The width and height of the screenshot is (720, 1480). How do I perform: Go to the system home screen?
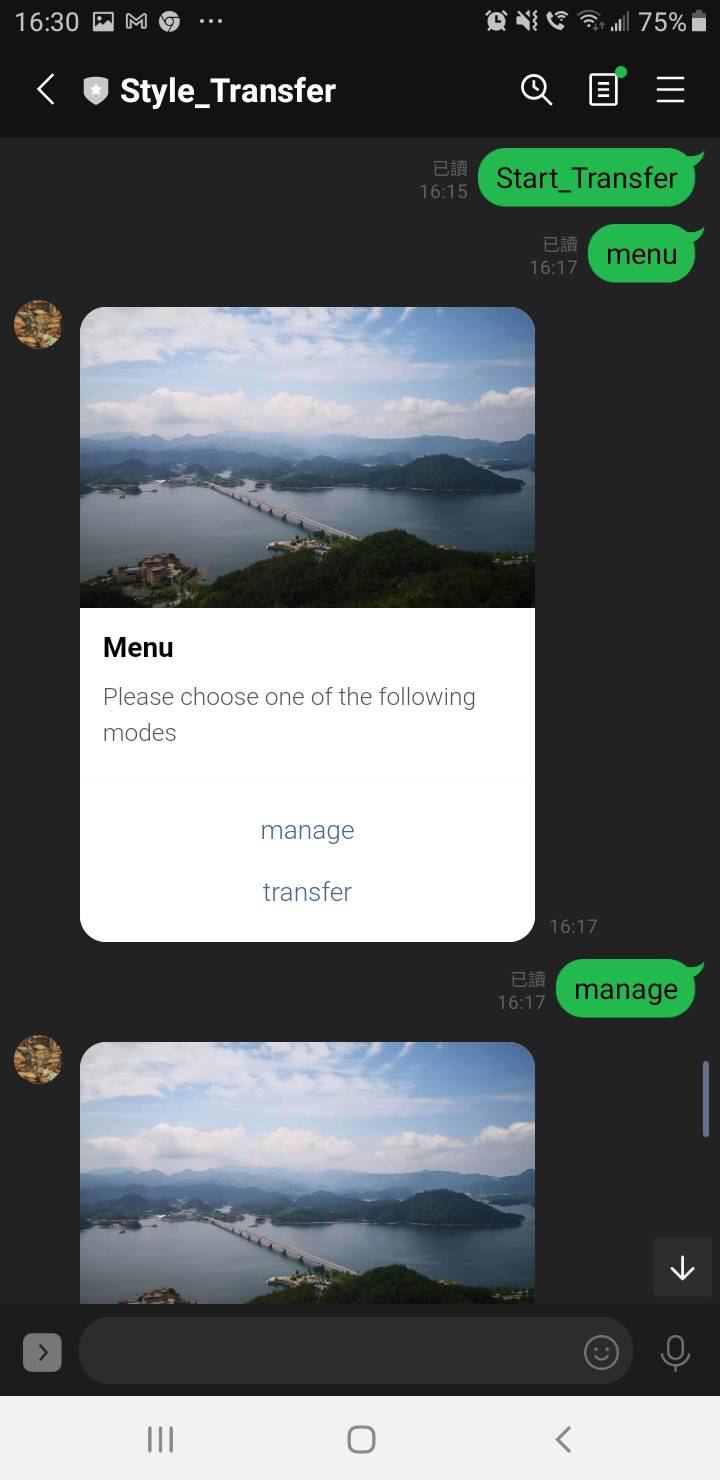coord(361,1439)
